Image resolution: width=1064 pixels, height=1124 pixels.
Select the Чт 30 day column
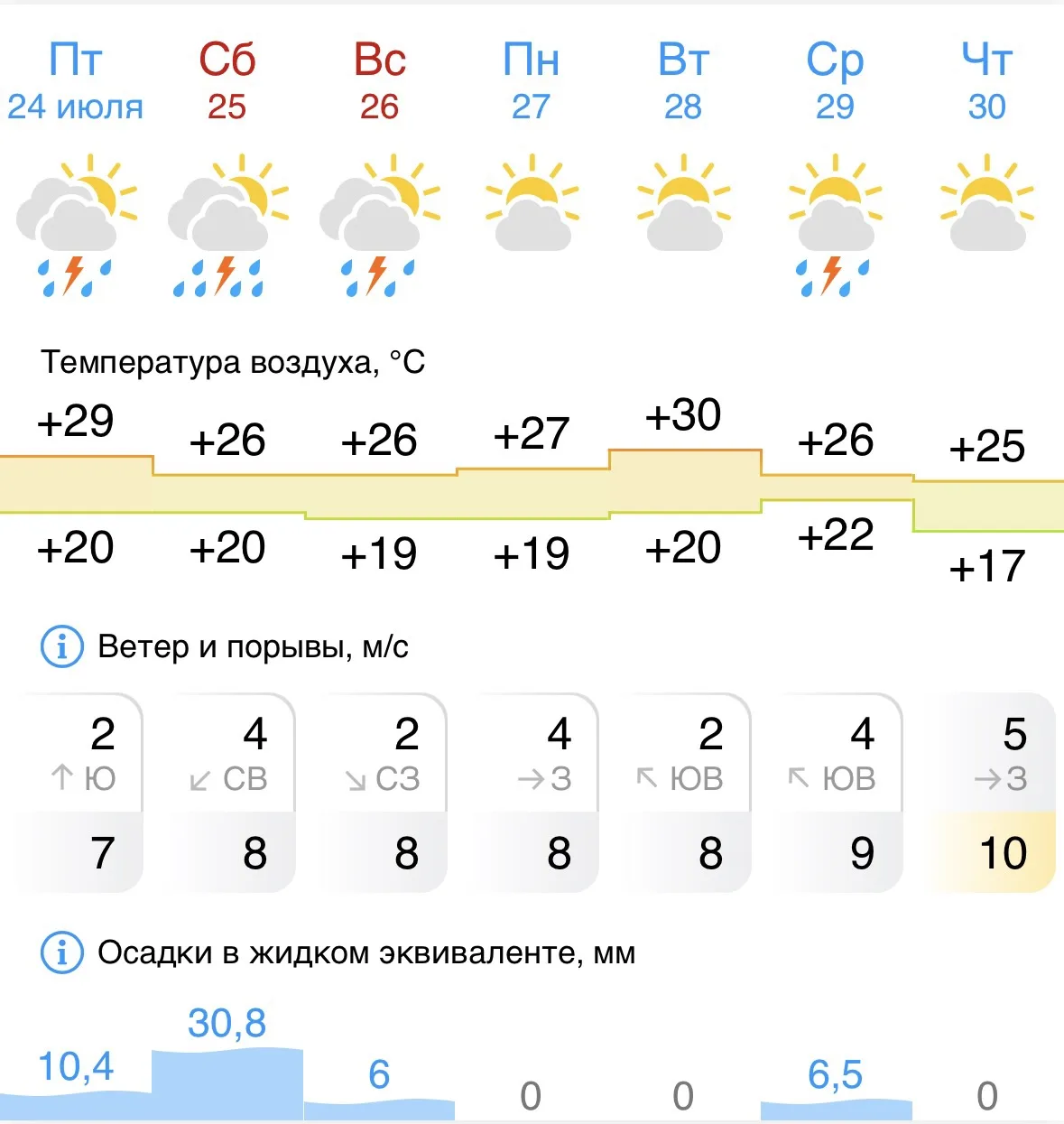[x=987, y=81]
